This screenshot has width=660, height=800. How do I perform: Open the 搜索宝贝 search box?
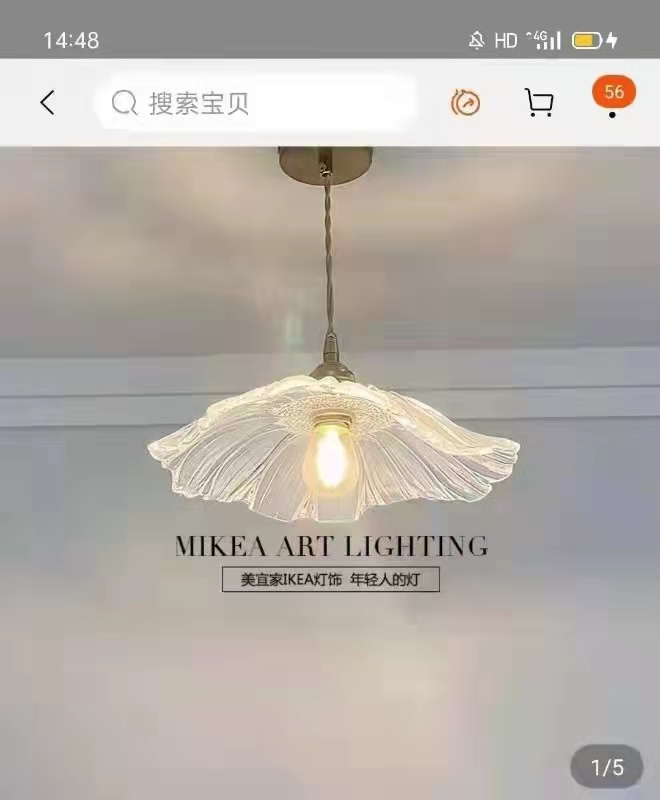(255, 102)
